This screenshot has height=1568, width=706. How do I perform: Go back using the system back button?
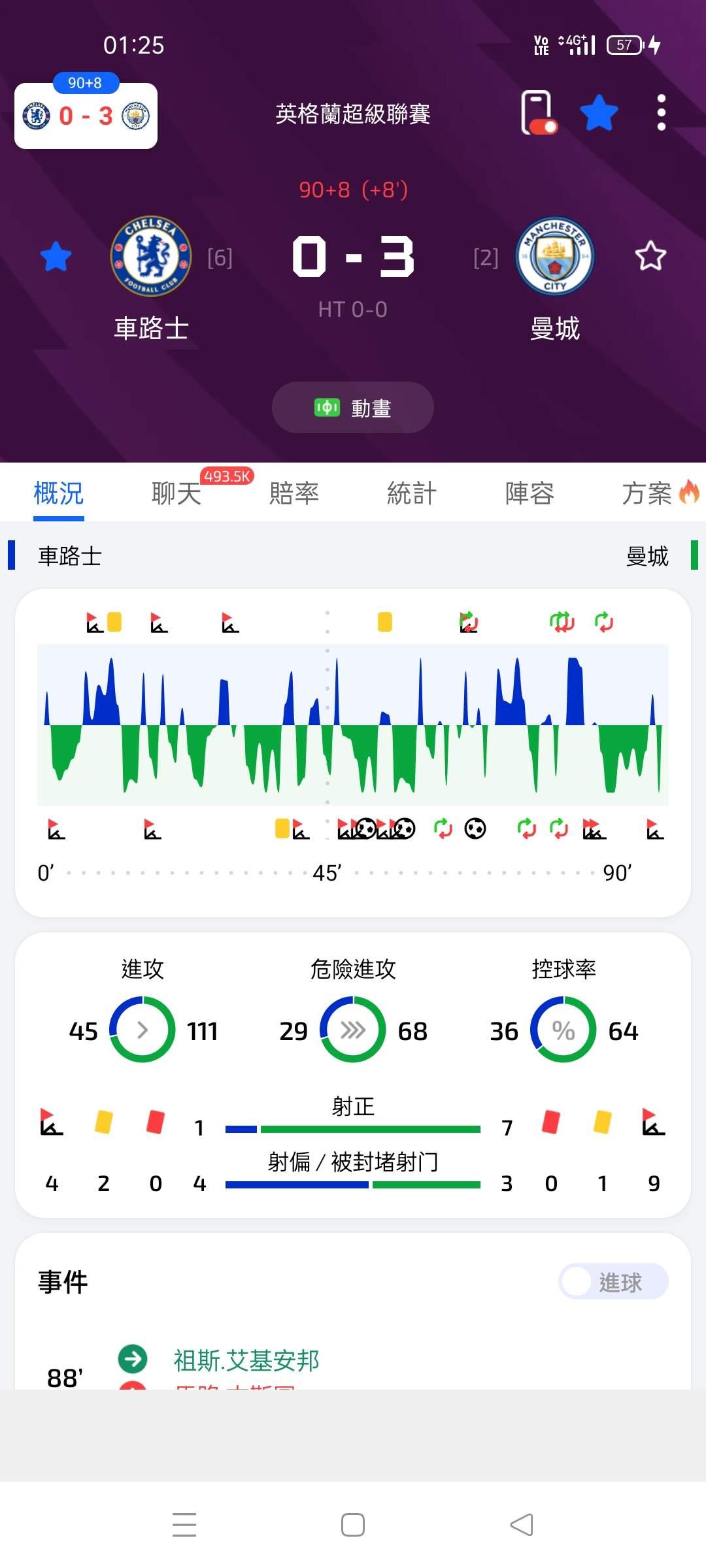coord(522,1525)
